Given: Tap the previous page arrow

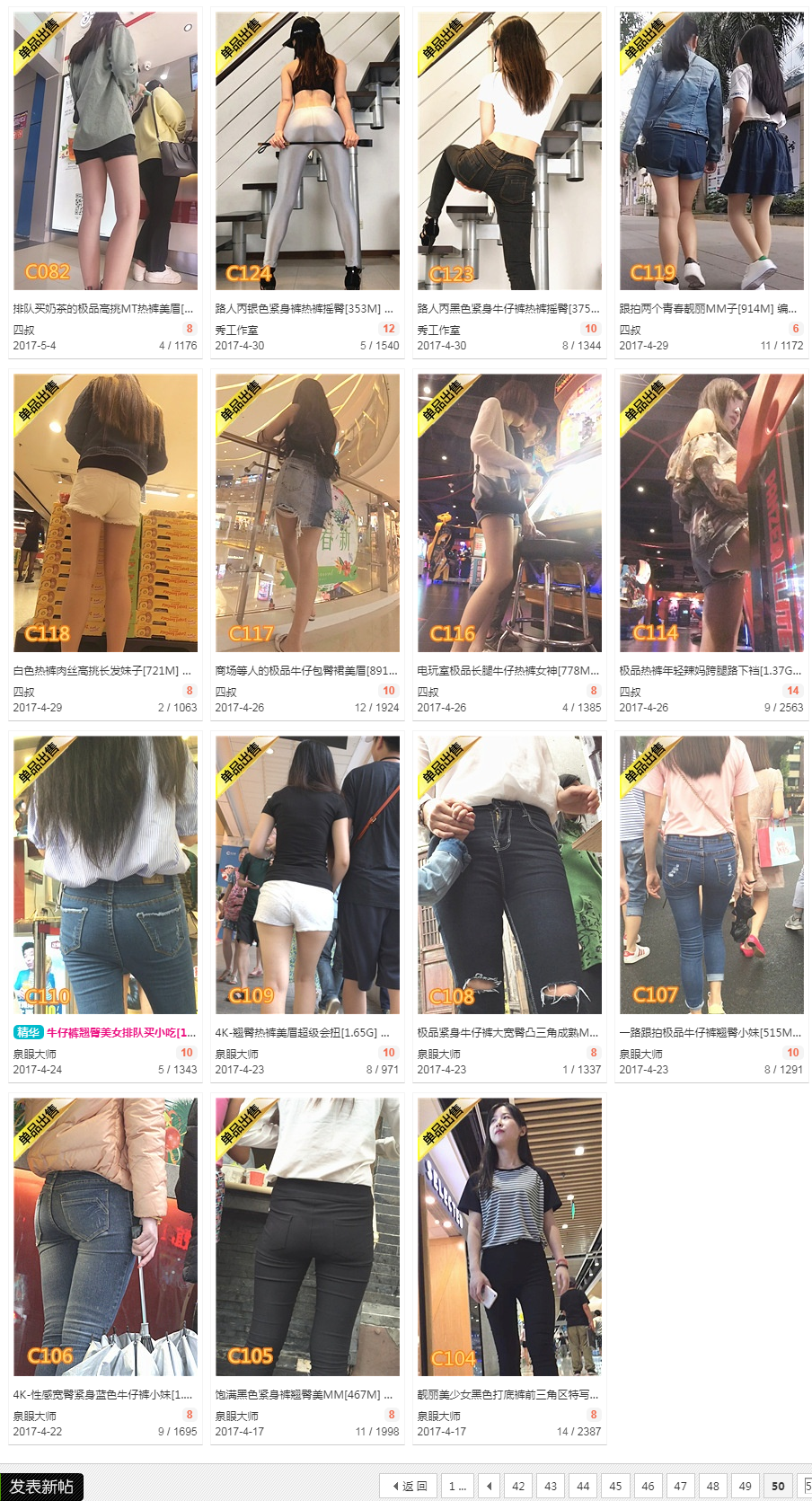Looking at the screenshot, I should (489, 1486).
